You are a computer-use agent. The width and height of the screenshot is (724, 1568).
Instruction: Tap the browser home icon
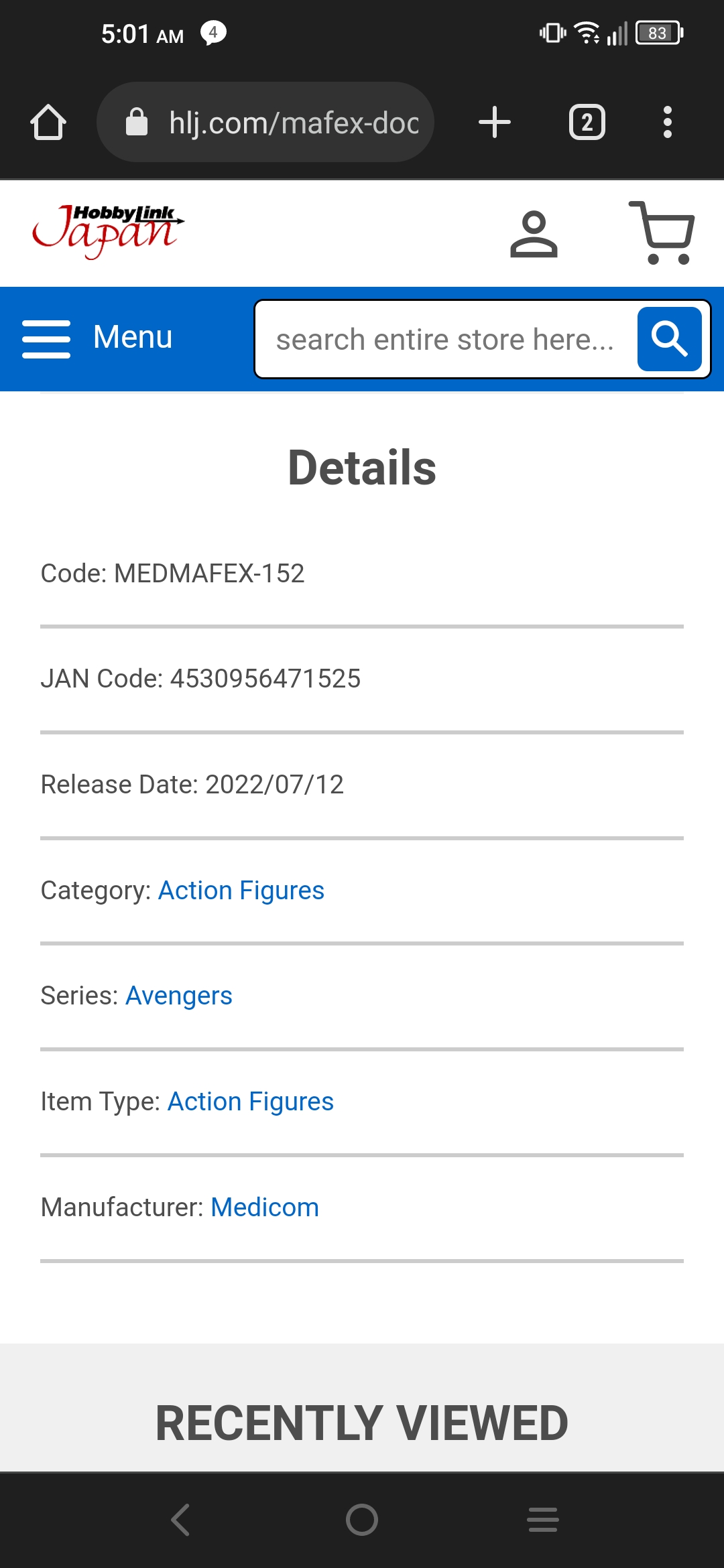coord(48,123)
